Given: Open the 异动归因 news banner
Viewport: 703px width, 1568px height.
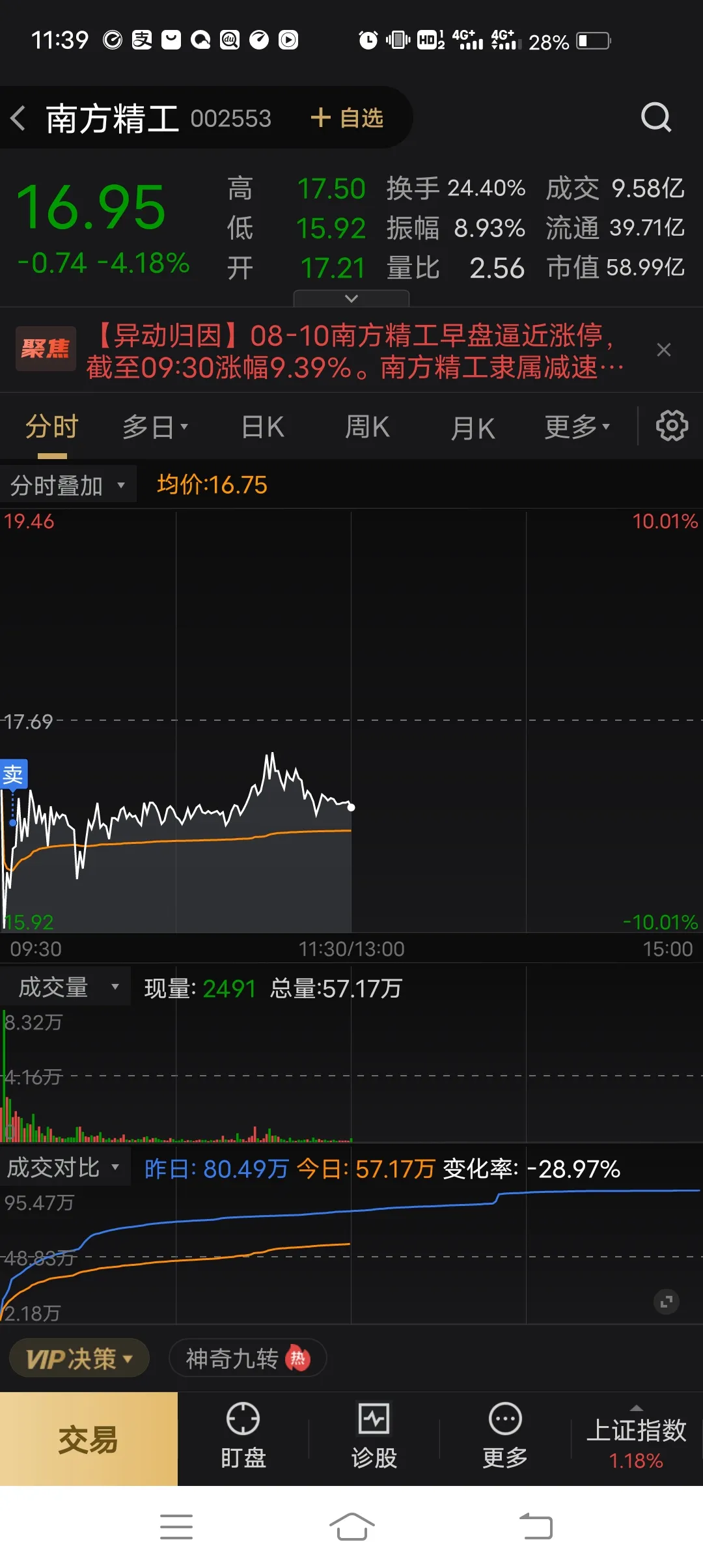Looking at the screenshot, I should (355, 352).
